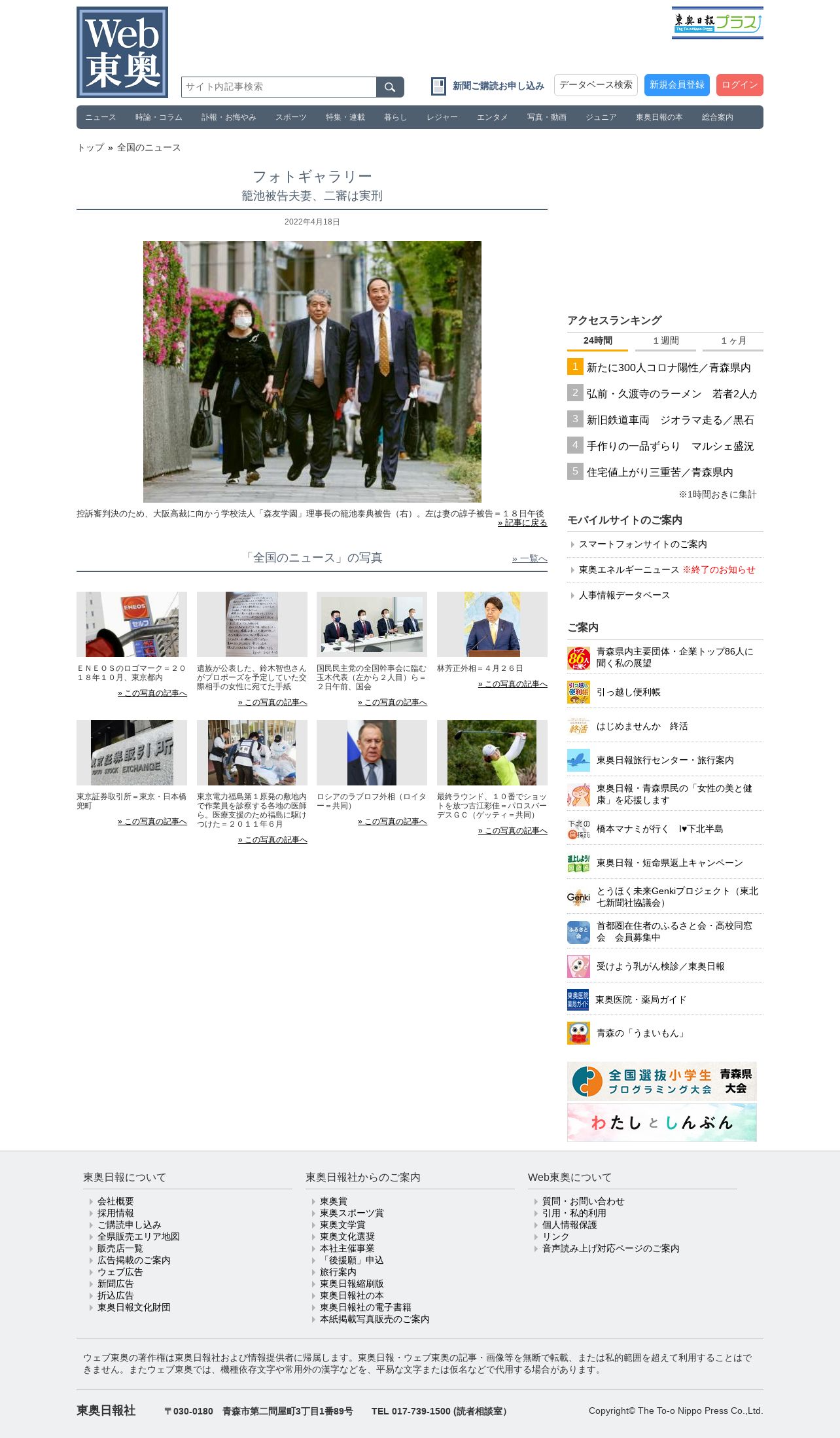
Task: Open the スポーツ navigation menu item
Action: click(290, 117)
